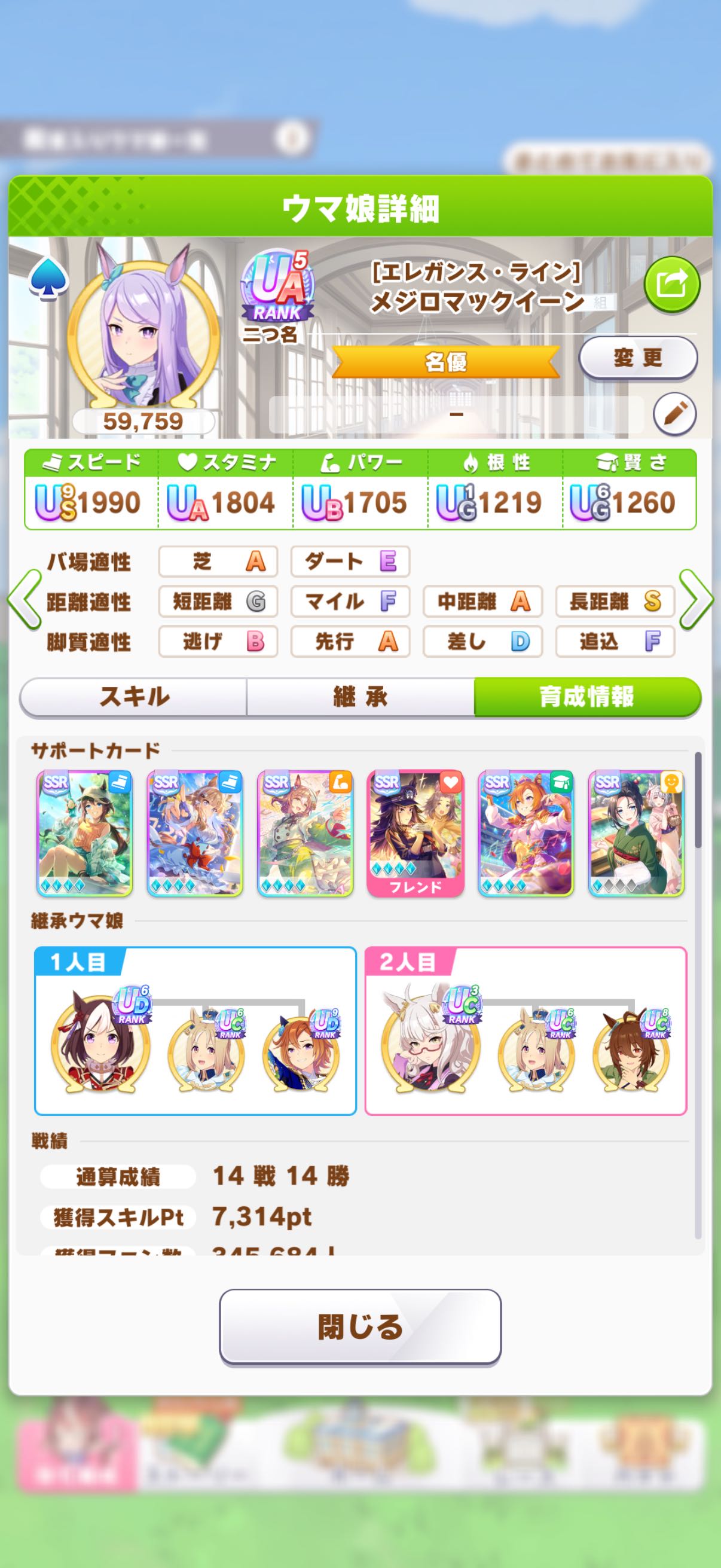Image resolution: width=721 pixels, height=1568 pixels.
Task: Go to next Uma Musume with right arrow
Action: (695, 600)
